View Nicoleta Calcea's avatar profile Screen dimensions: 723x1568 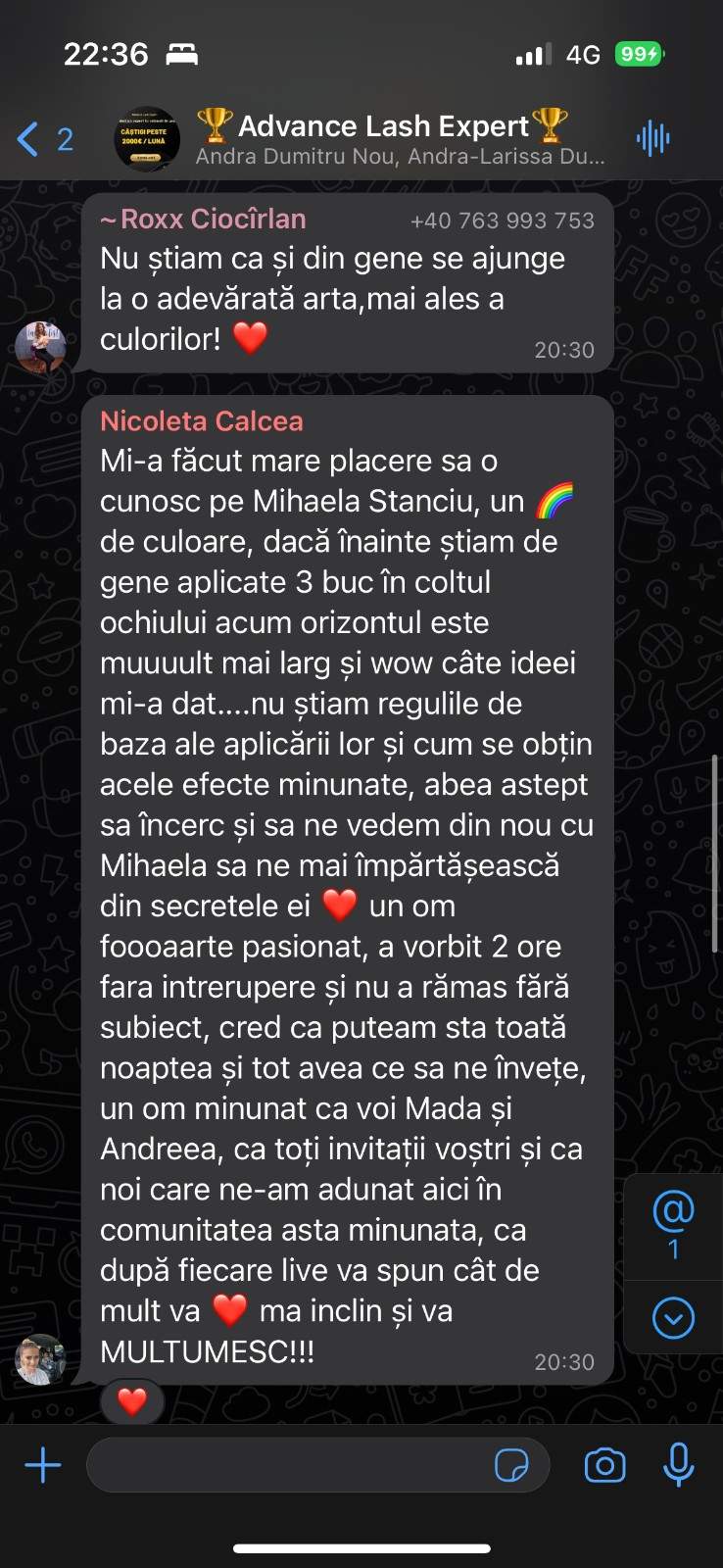(x=40, y=1359)
